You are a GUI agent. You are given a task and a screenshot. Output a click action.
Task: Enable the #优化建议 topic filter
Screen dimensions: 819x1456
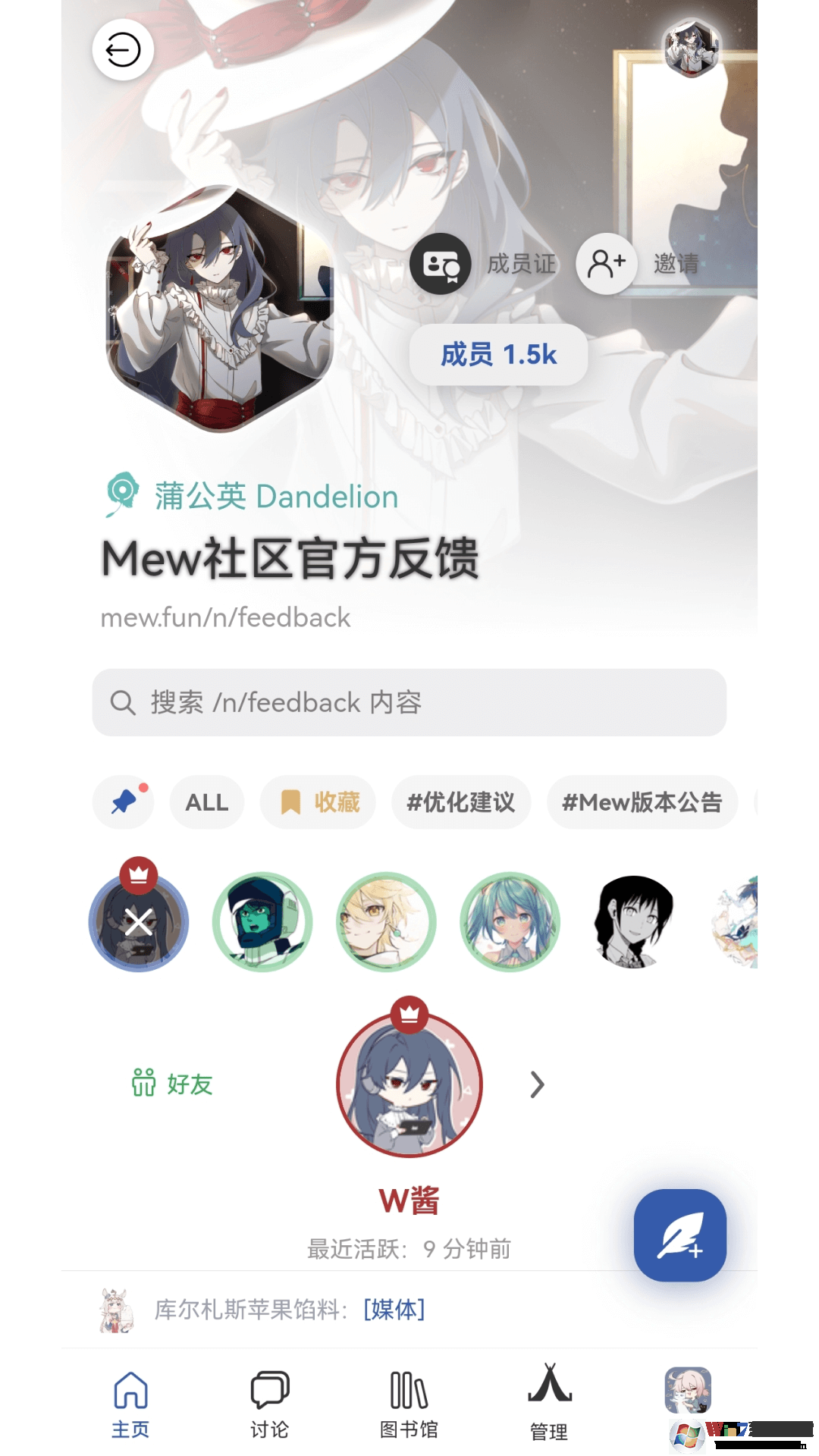coord(460,802)
